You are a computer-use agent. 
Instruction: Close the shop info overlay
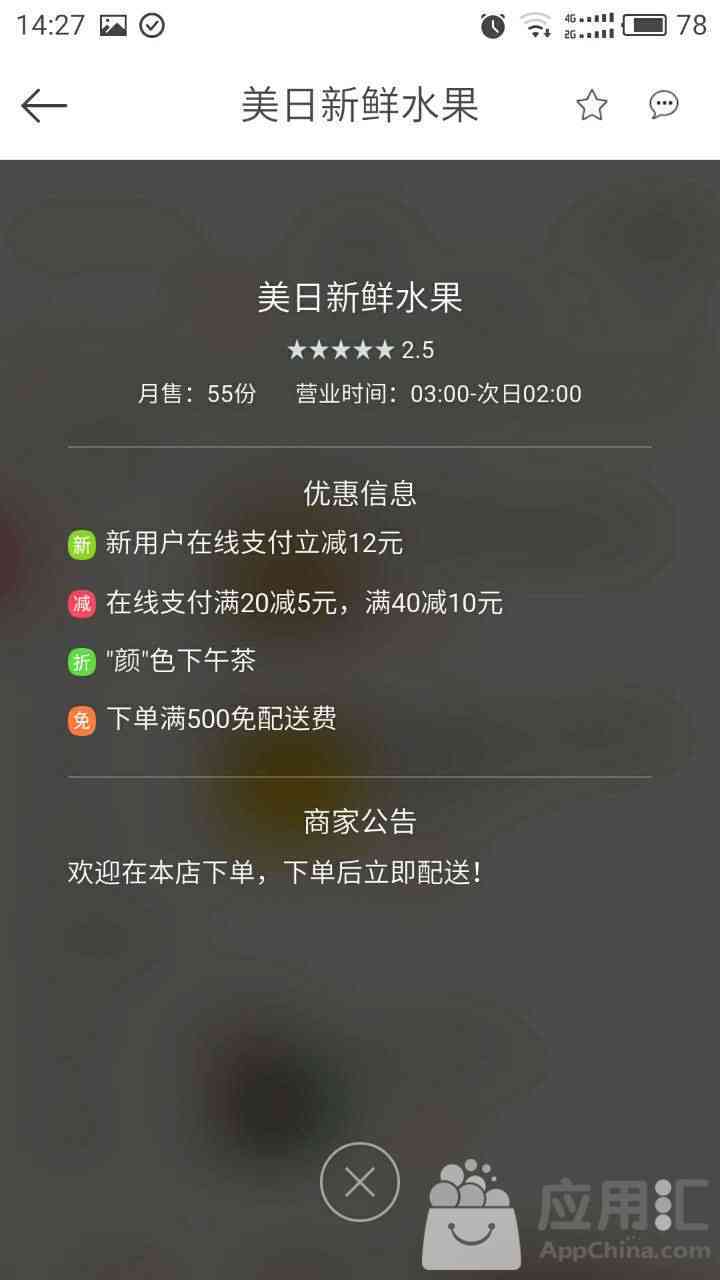[x=360, y=1183]
